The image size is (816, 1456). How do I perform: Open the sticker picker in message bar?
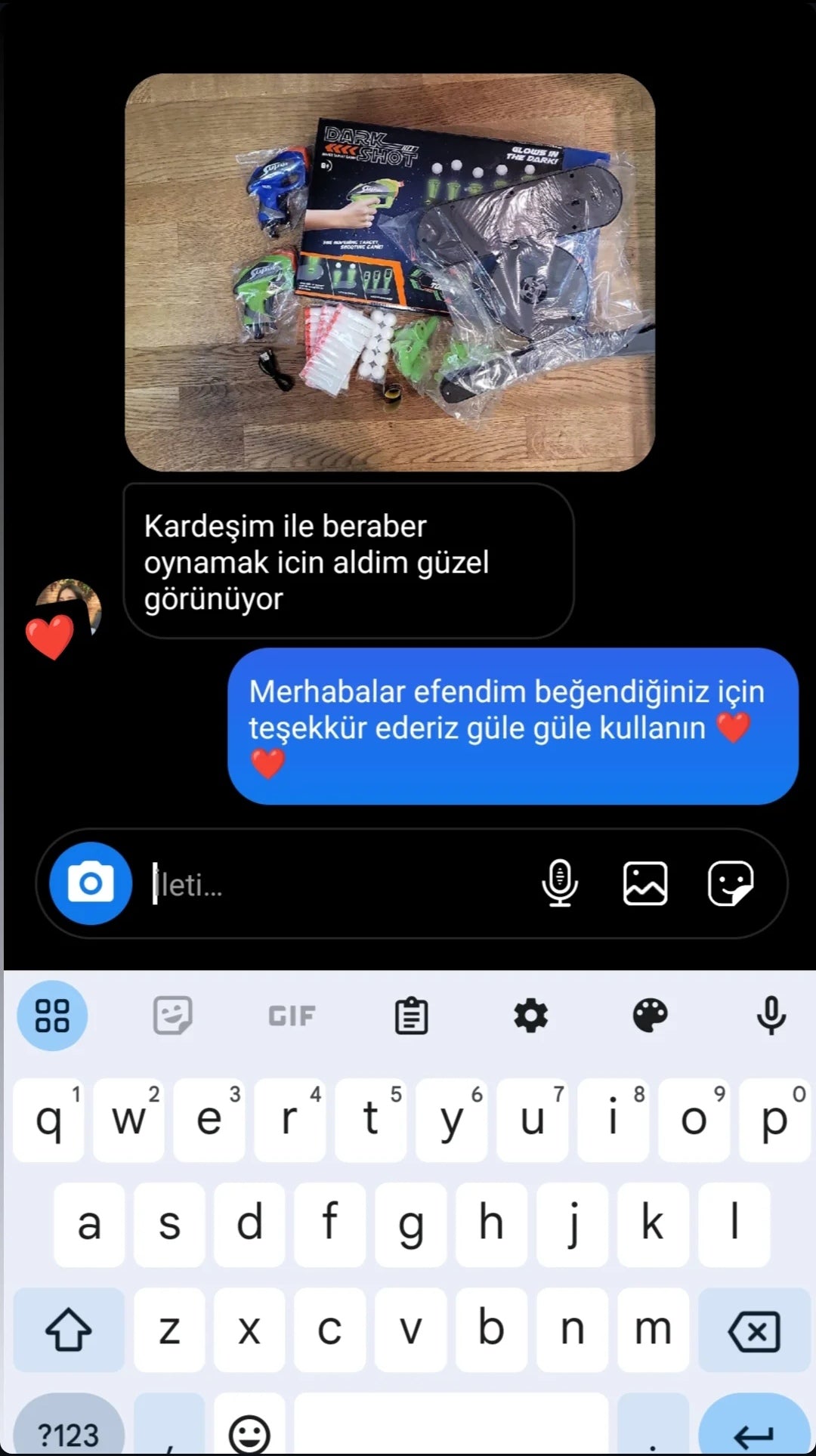pyautogui.click(x=730, y=883)
